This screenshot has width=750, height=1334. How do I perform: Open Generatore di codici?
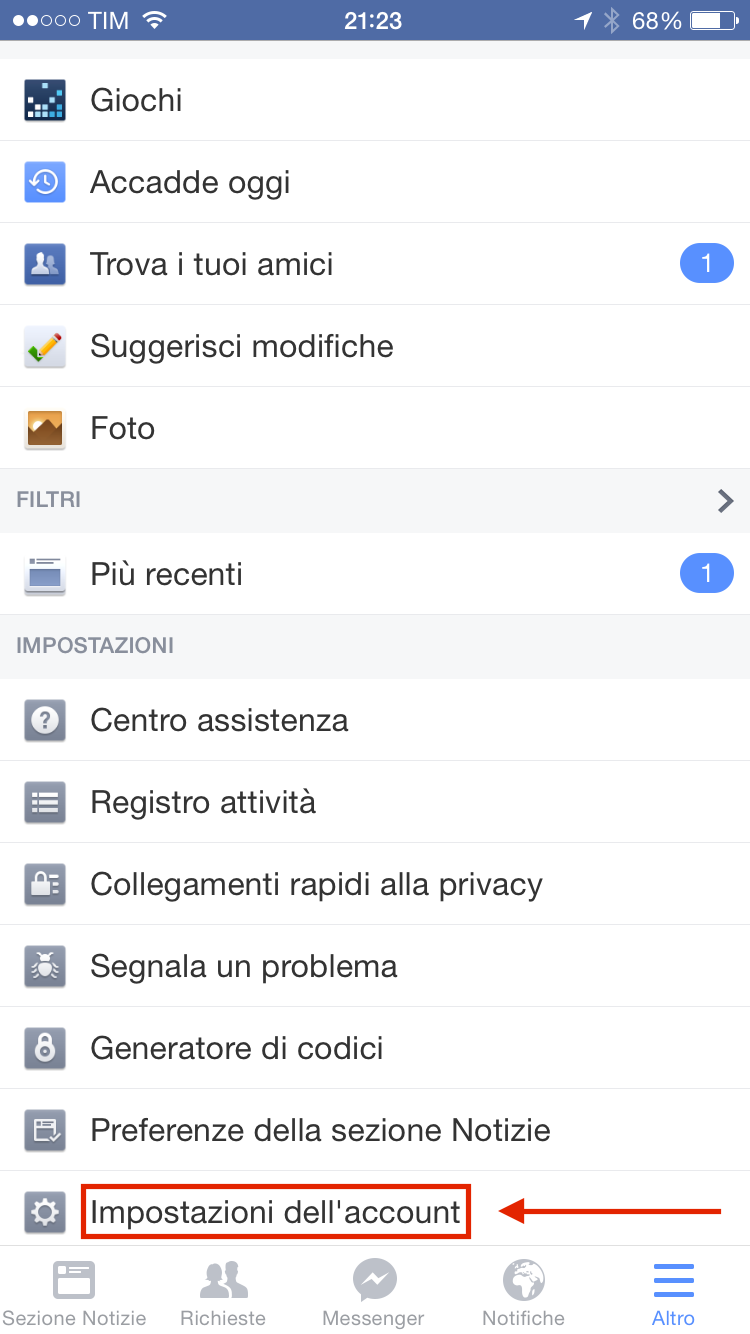[375, 1048]
